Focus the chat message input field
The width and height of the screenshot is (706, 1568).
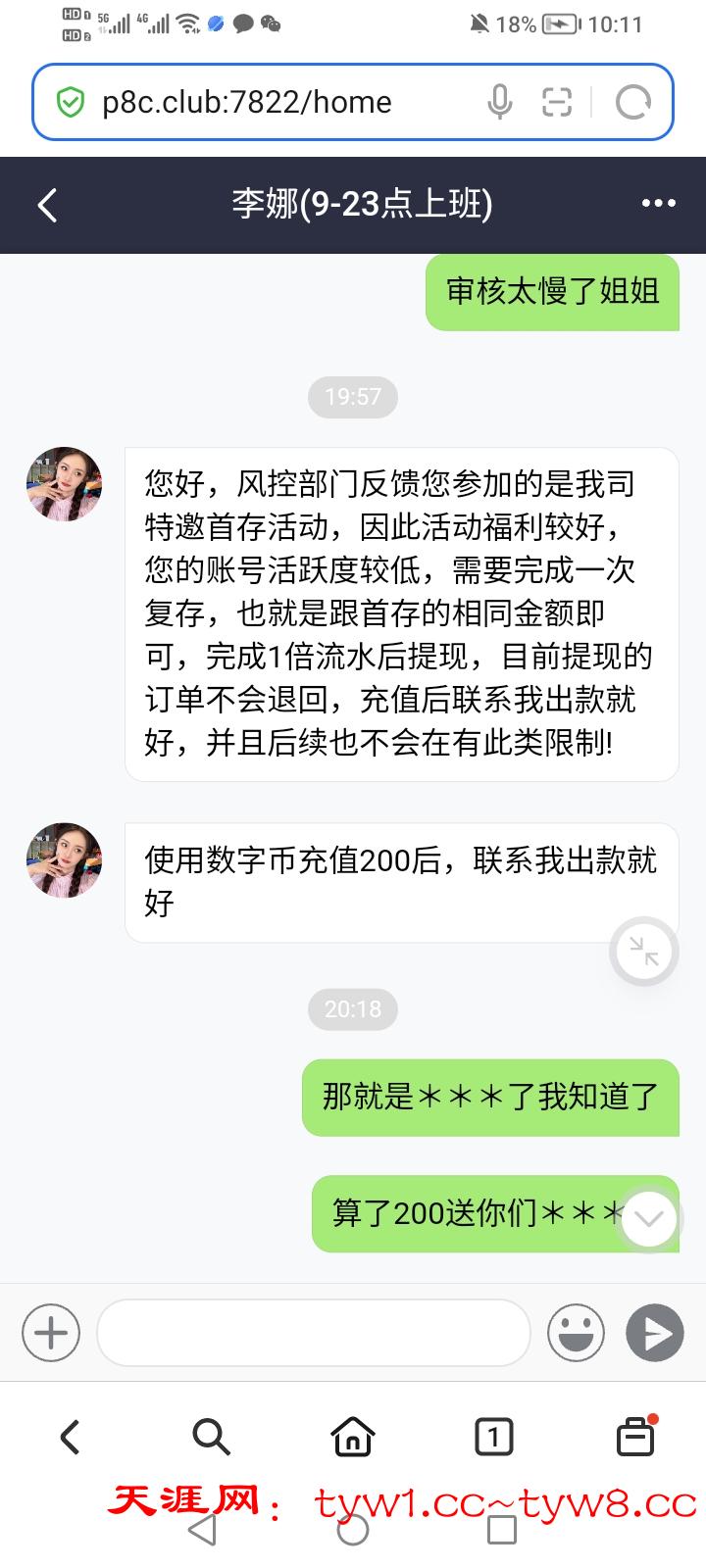(x=314, y=1333)
